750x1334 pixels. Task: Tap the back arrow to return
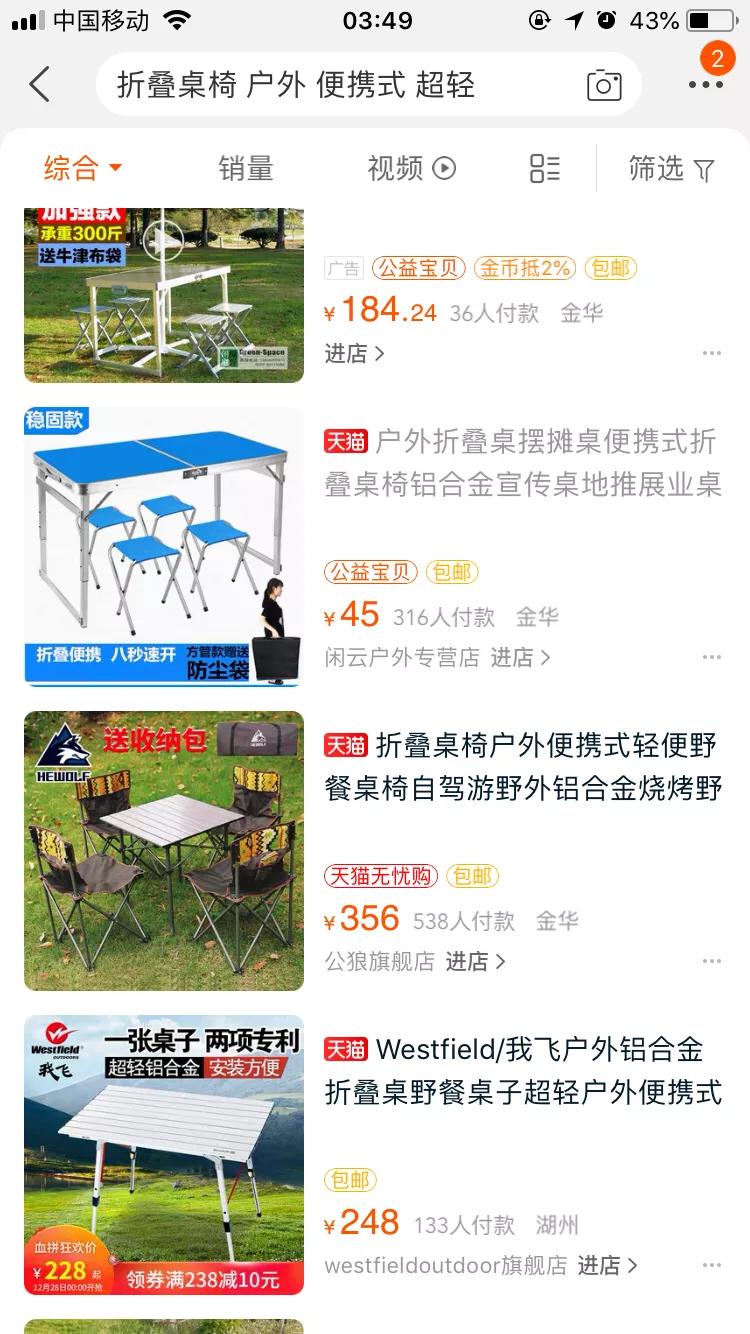click(x=38, y=86)
